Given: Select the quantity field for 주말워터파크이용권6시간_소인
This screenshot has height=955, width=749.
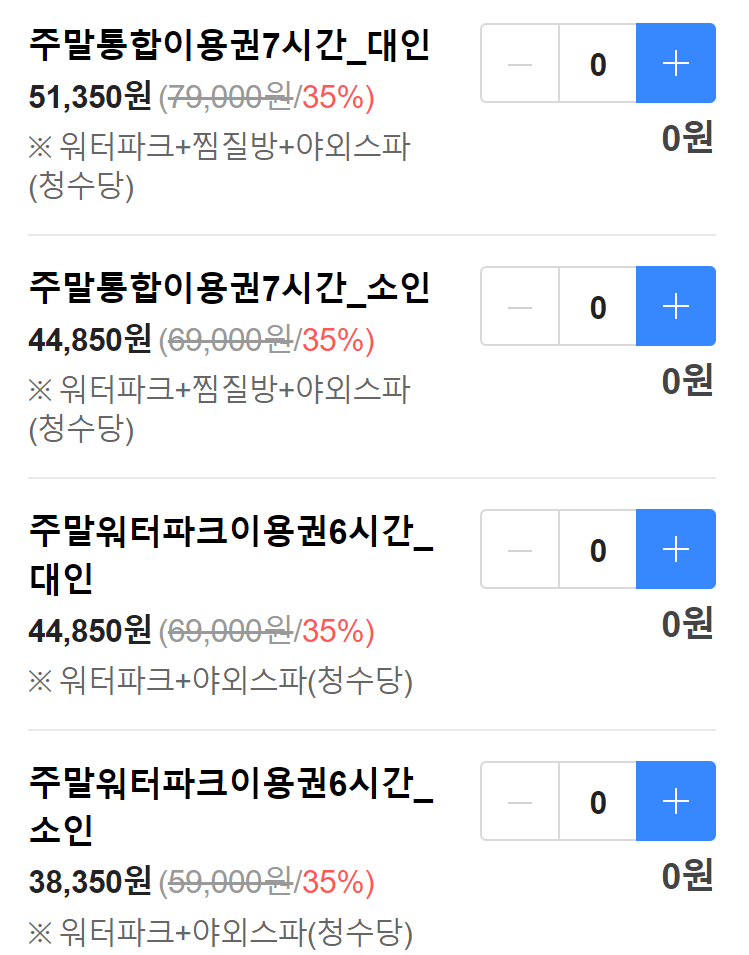Looking at the screenshot, I should click(x=597, y=801).
